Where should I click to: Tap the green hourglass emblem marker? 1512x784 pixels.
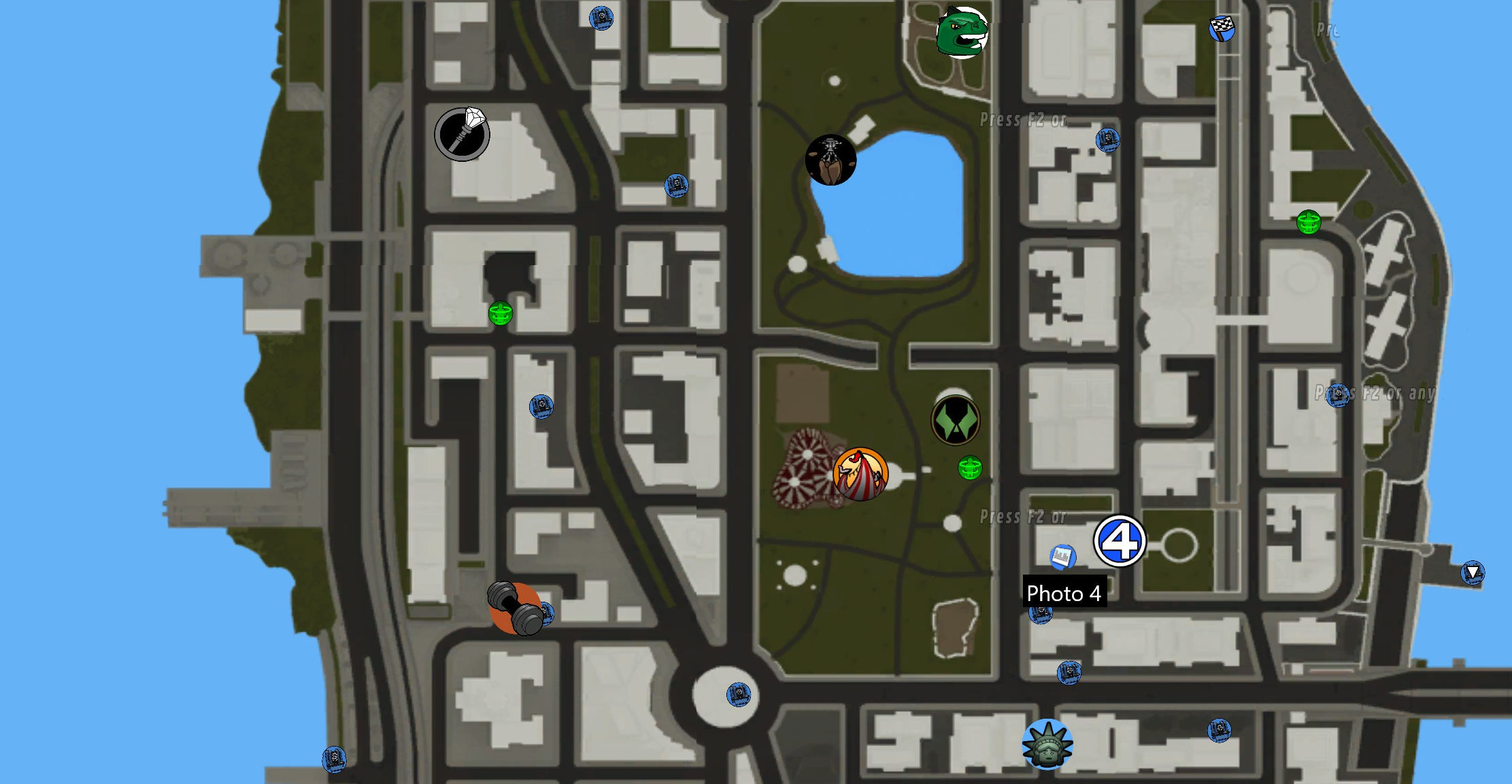coord(956,420)
